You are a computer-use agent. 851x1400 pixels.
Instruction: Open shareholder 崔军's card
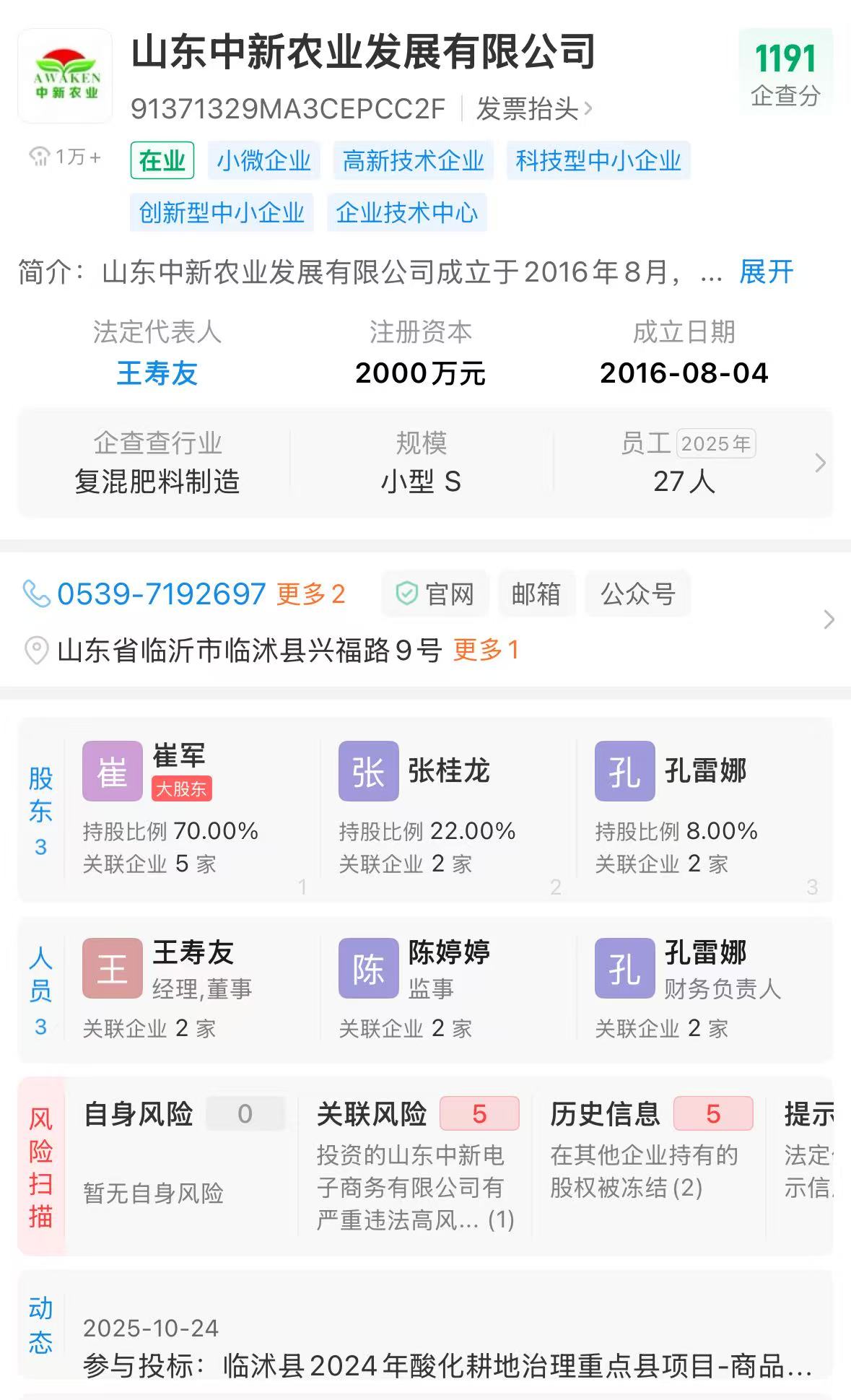click(x=193, y=809)
